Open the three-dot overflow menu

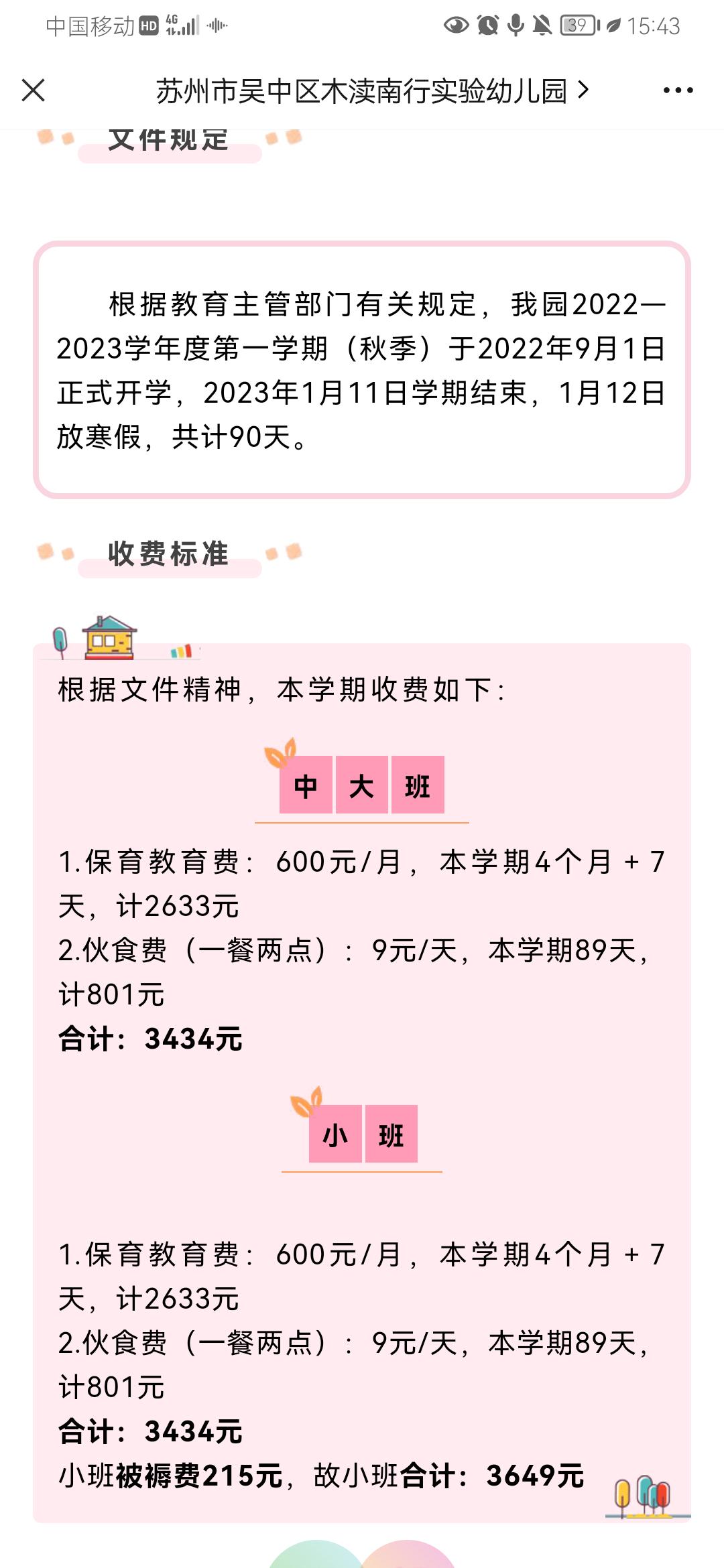point(678,90)
